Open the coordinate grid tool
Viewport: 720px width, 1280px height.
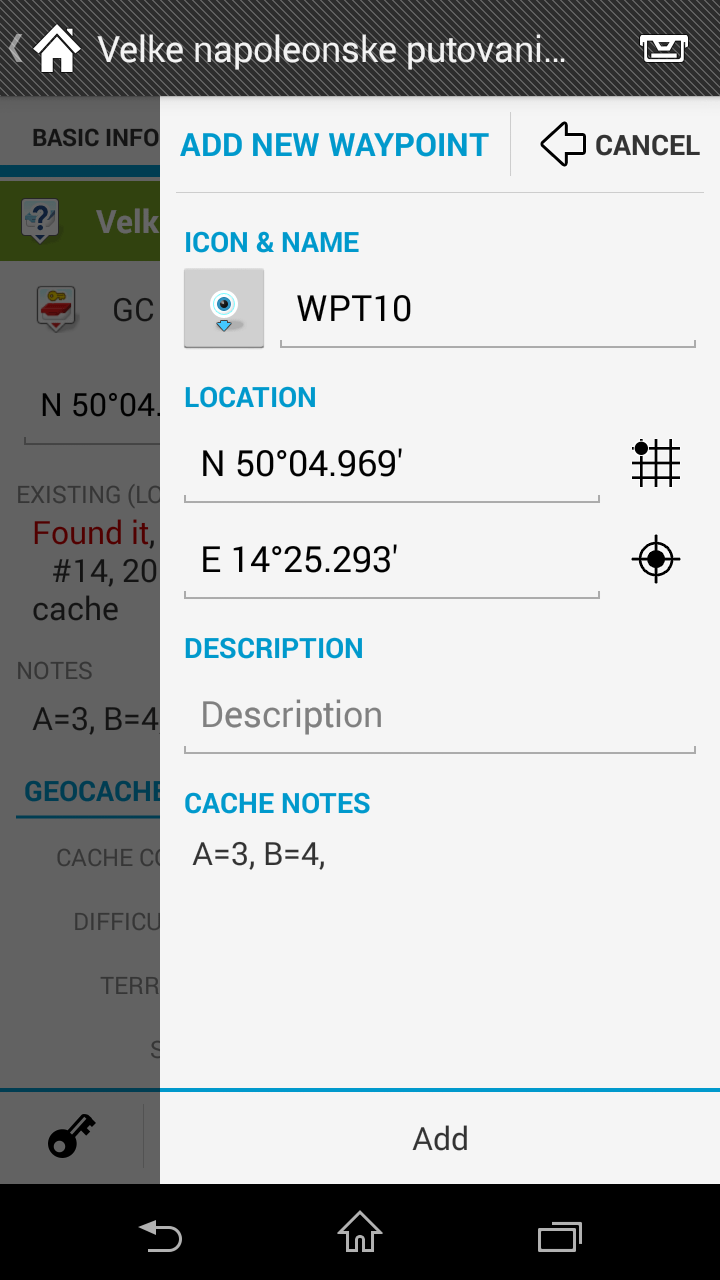(656, 463)
